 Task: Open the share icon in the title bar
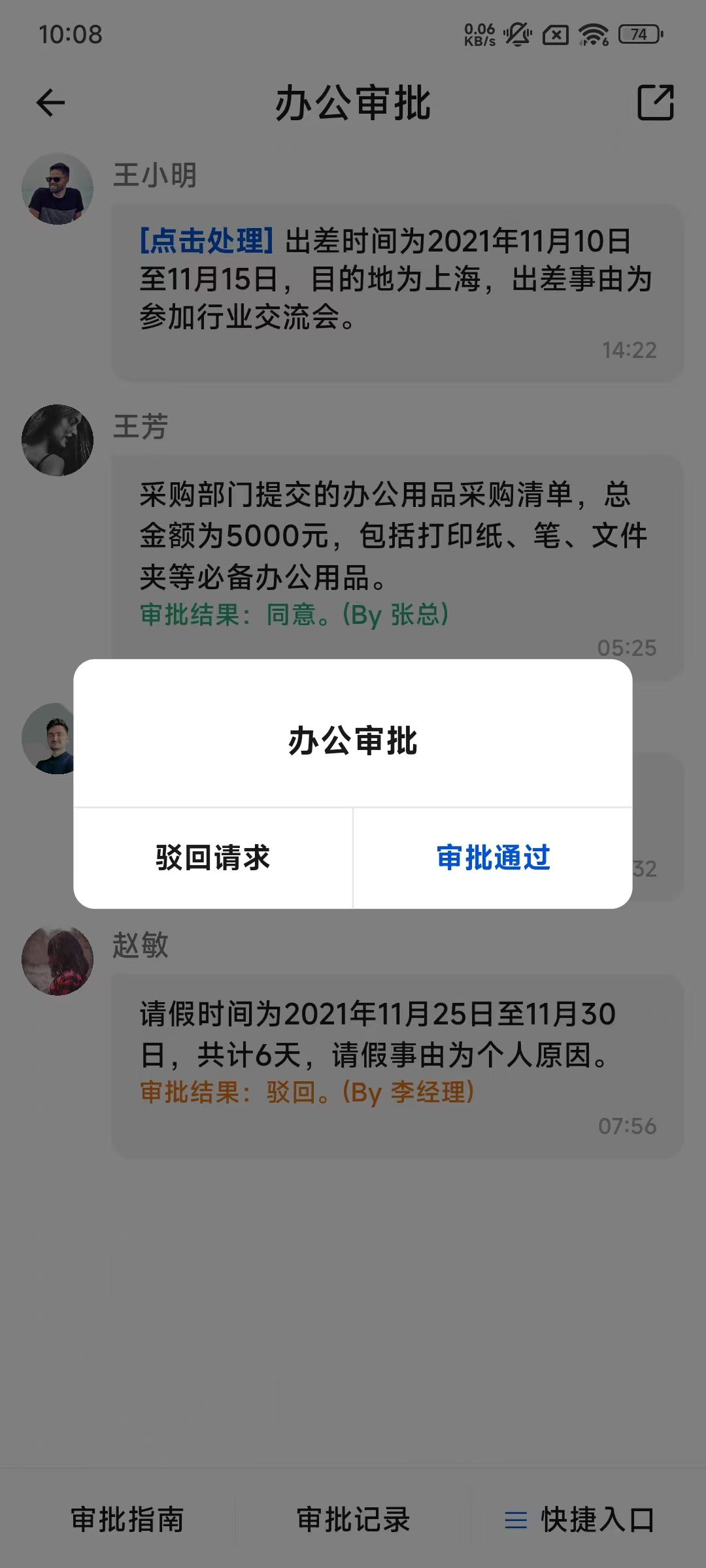[655, 103]
